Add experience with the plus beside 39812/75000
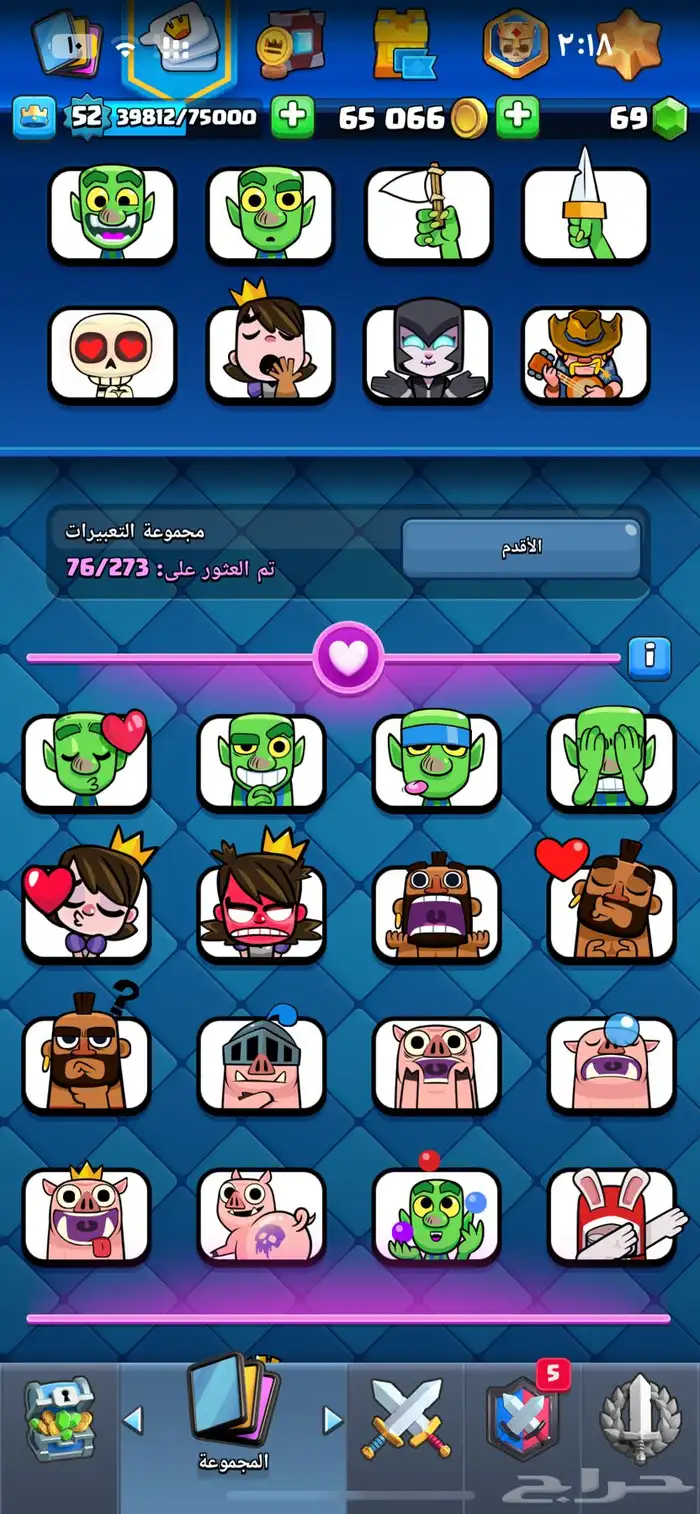700x1514 pixels. 292,118
